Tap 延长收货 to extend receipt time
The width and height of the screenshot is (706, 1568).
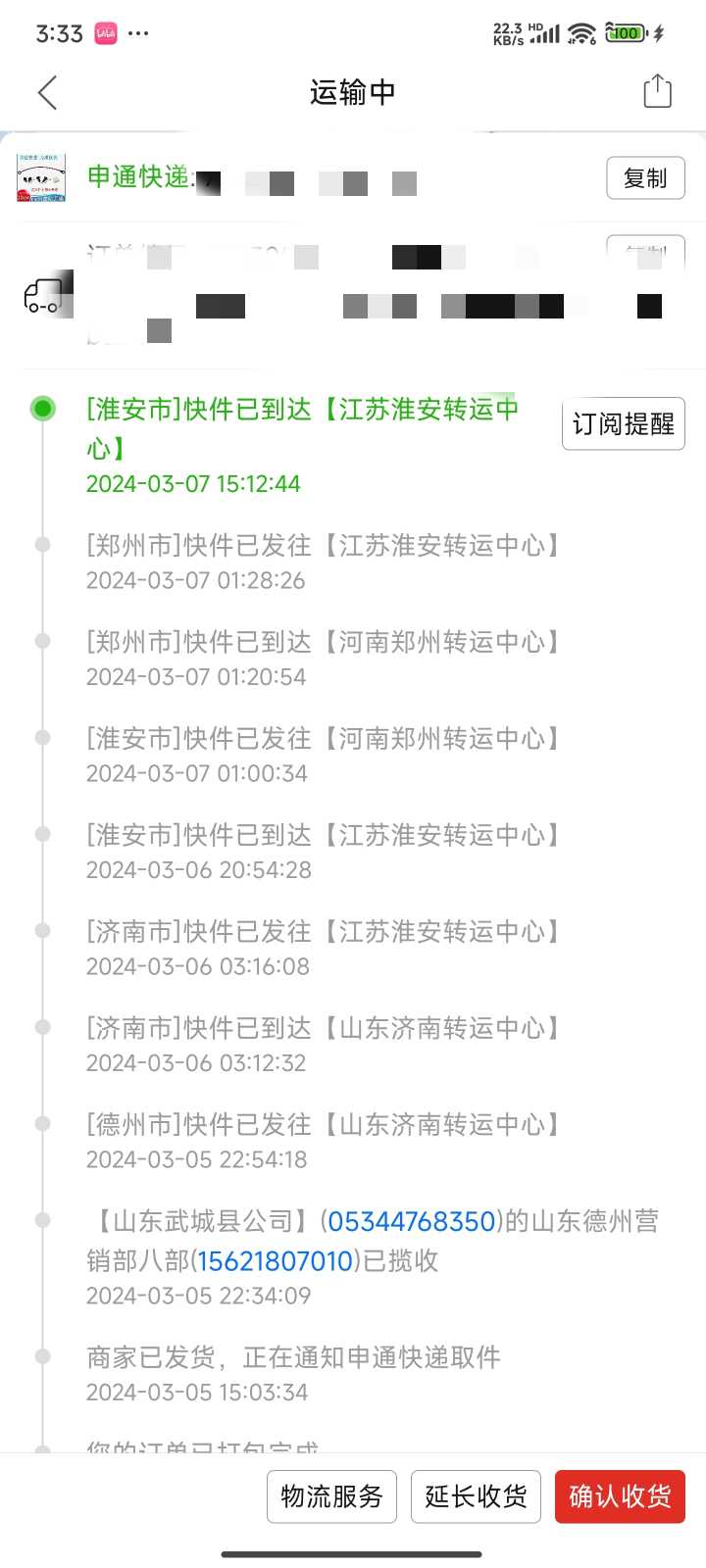coord(476,1496)
